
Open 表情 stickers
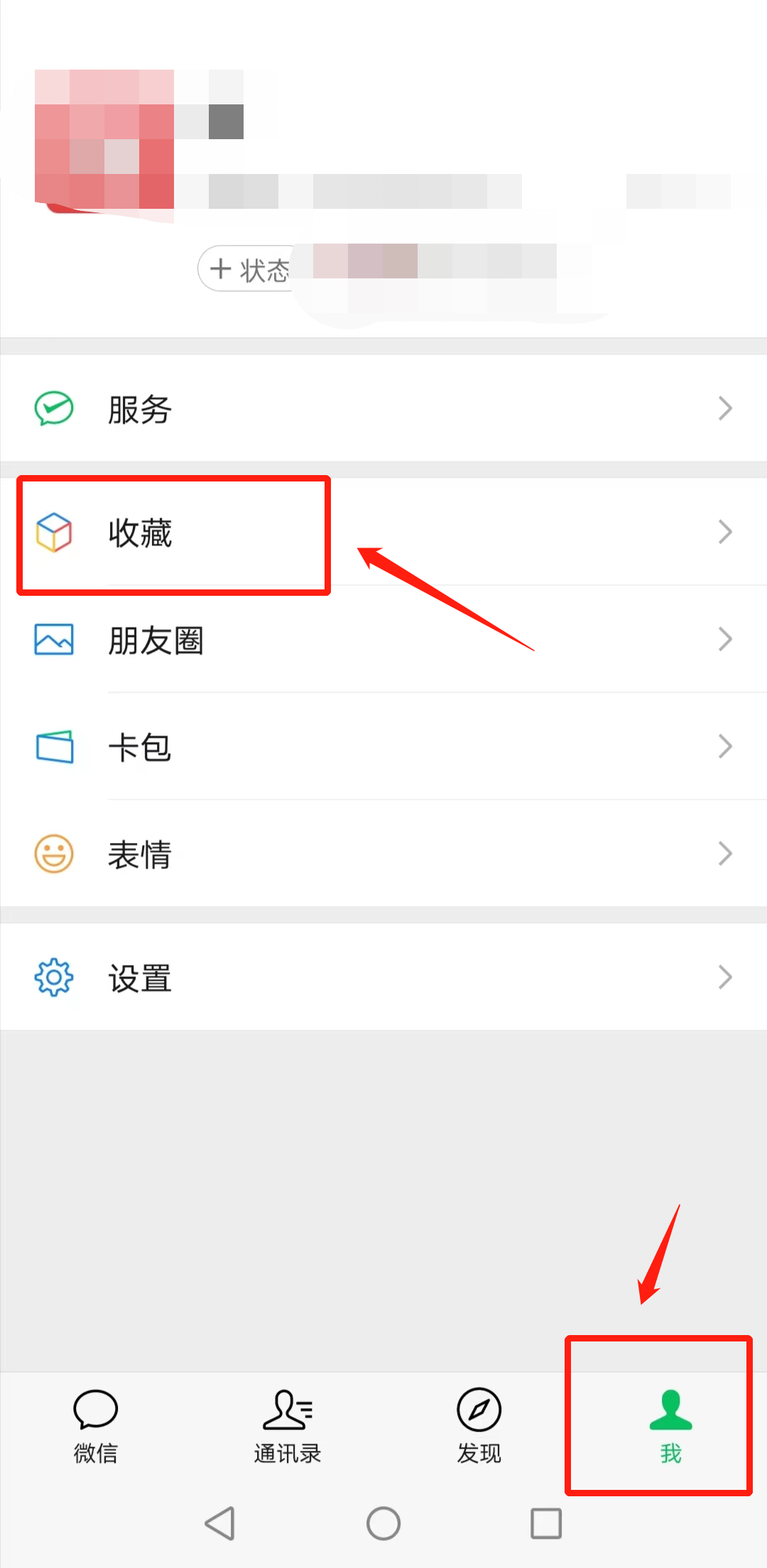click(383, 854)
